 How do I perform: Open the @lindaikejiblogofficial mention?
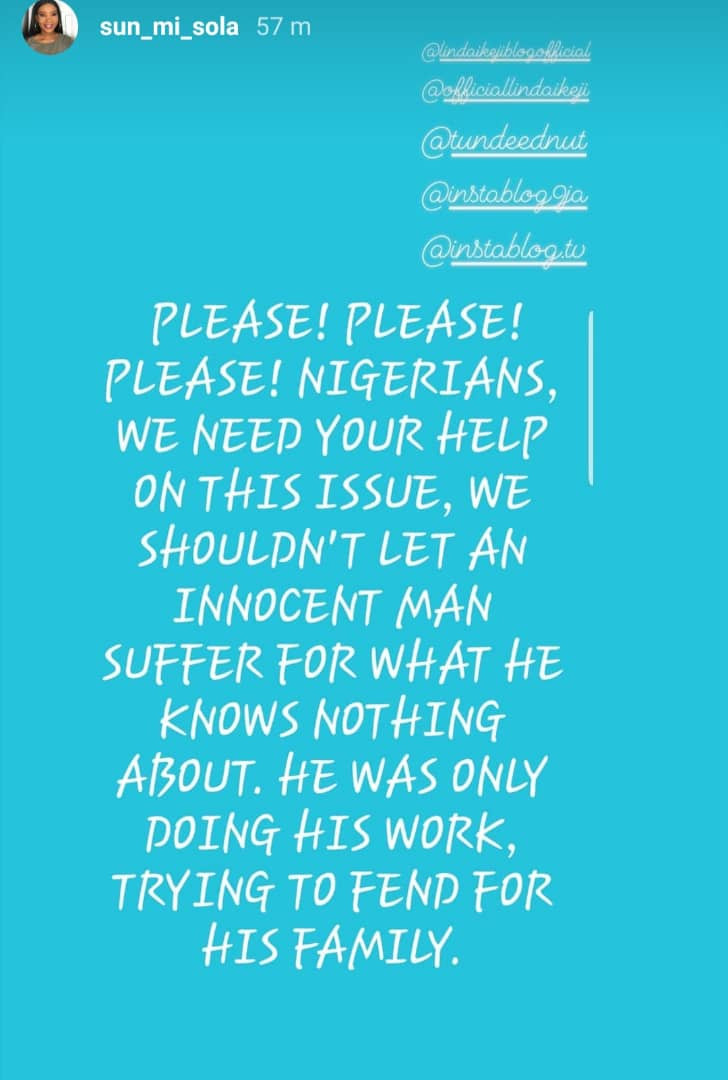[x=509, y=49]
